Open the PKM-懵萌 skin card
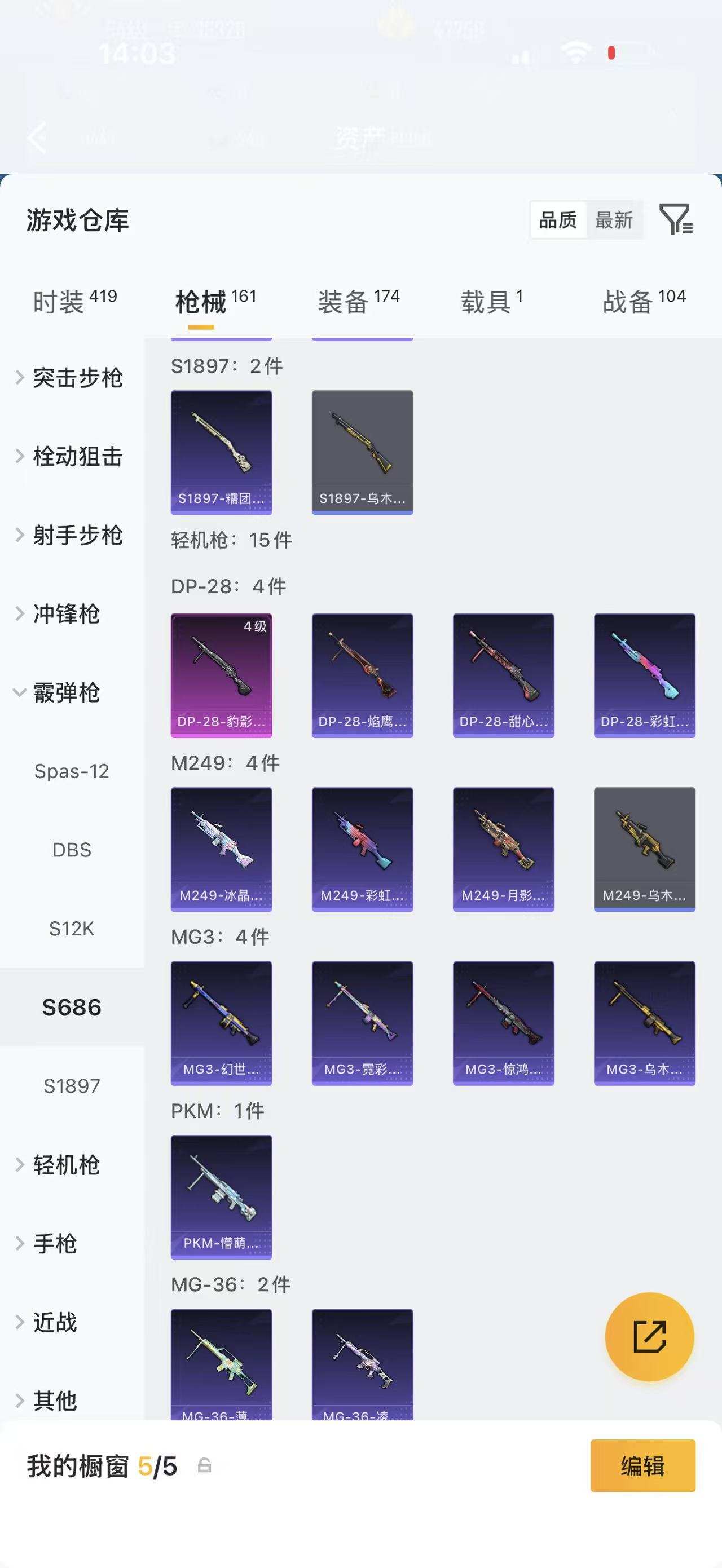Screen dimensions: 722x1568 click(x=222, y=1196)
